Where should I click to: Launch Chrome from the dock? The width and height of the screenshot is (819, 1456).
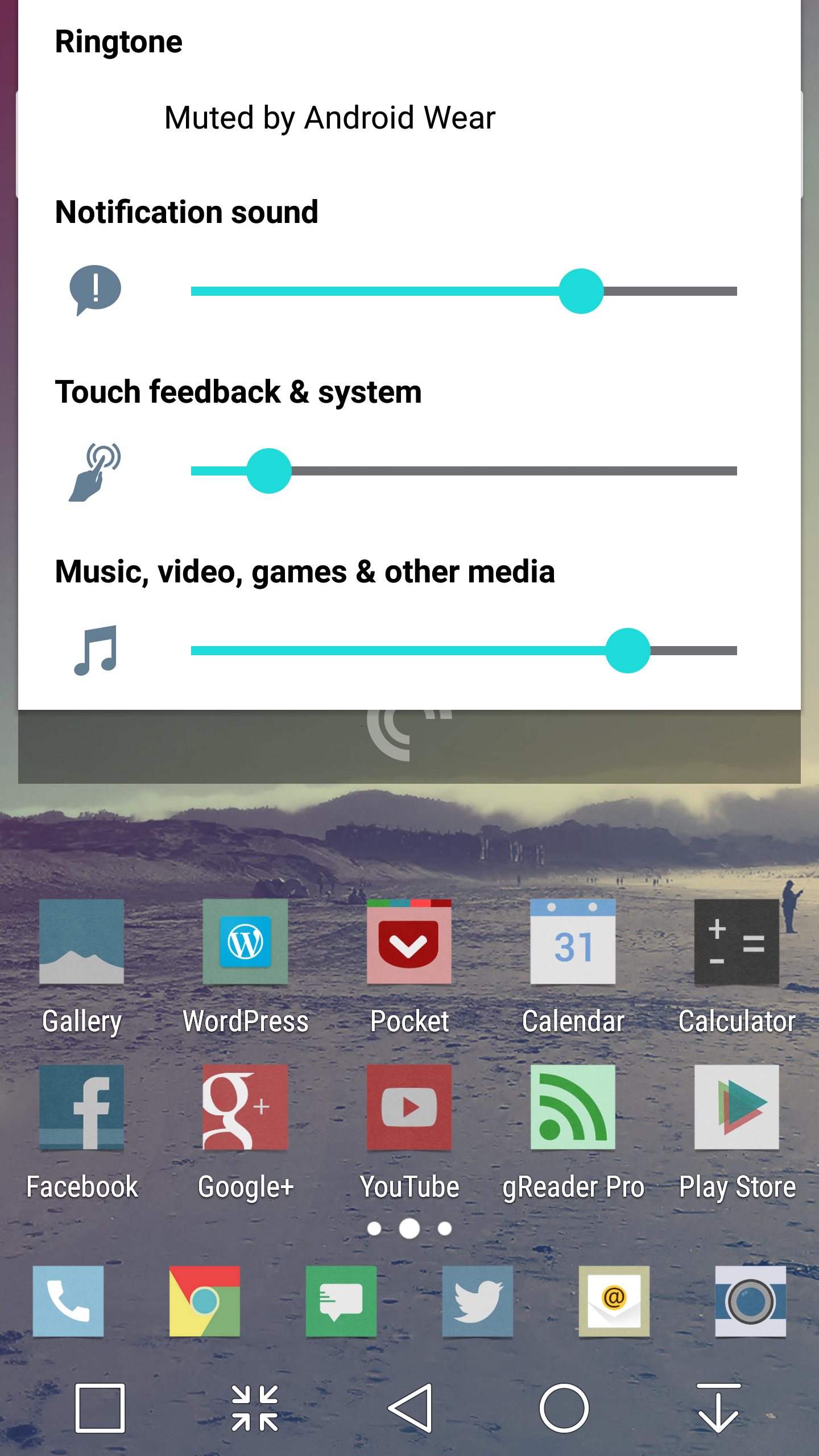[205, 1301]
